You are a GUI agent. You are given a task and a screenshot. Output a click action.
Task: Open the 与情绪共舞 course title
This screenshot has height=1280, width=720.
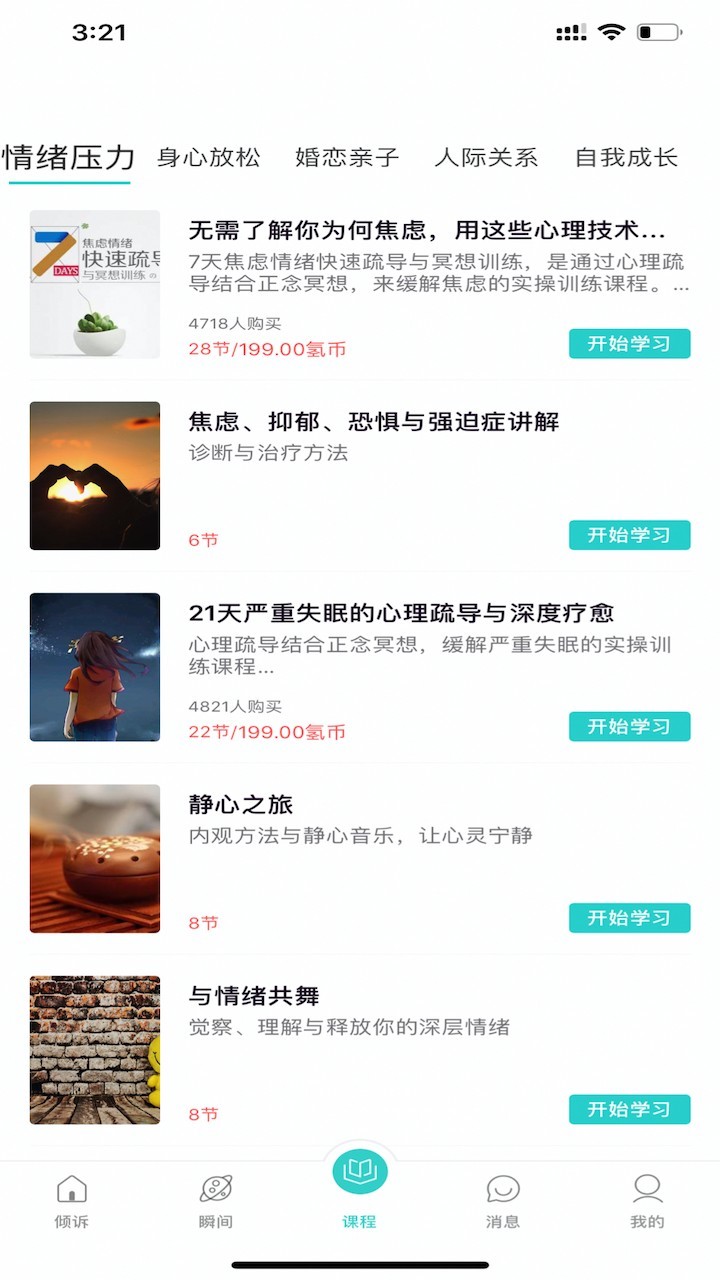pyautogui.click(x=254, y=995)
